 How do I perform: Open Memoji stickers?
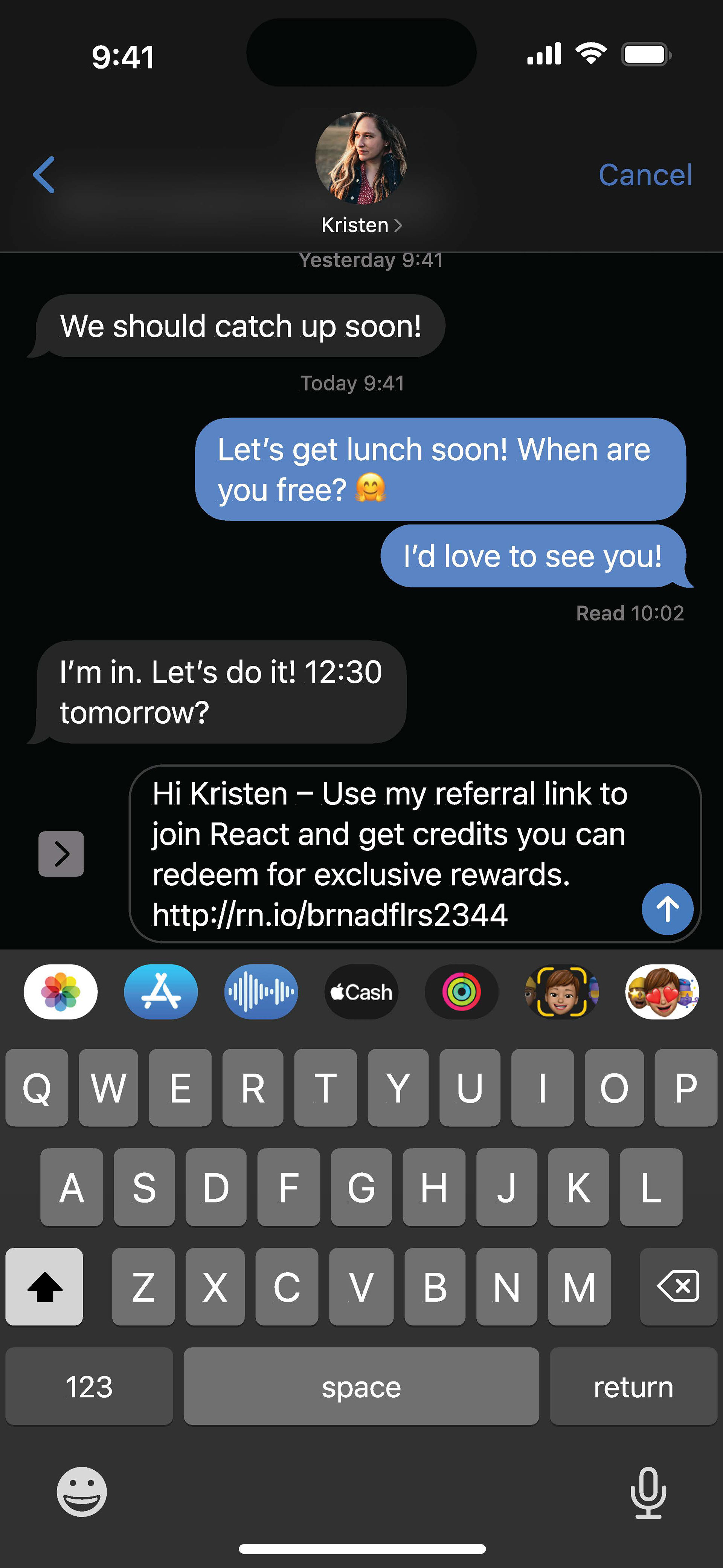662,992
